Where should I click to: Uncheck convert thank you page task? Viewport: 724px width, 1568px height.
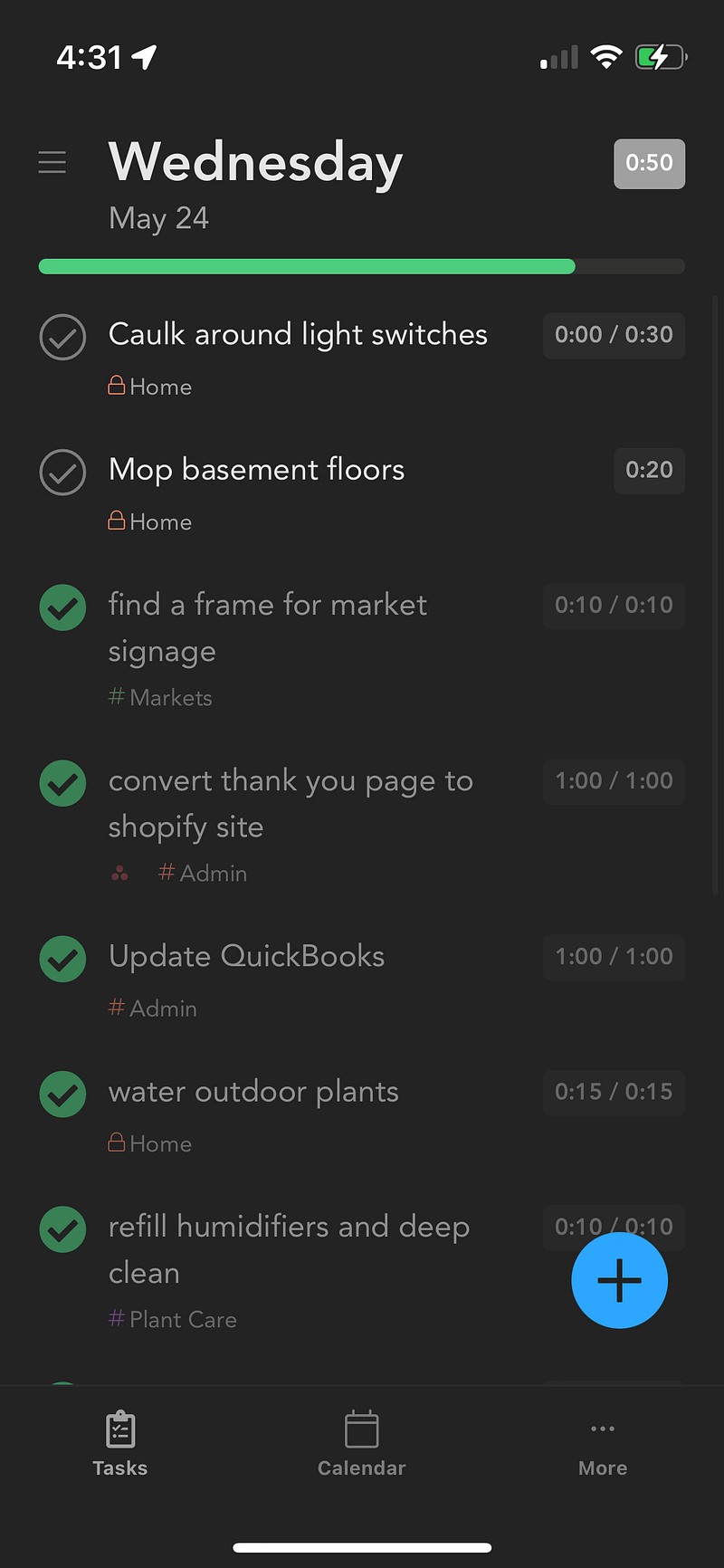62,782
